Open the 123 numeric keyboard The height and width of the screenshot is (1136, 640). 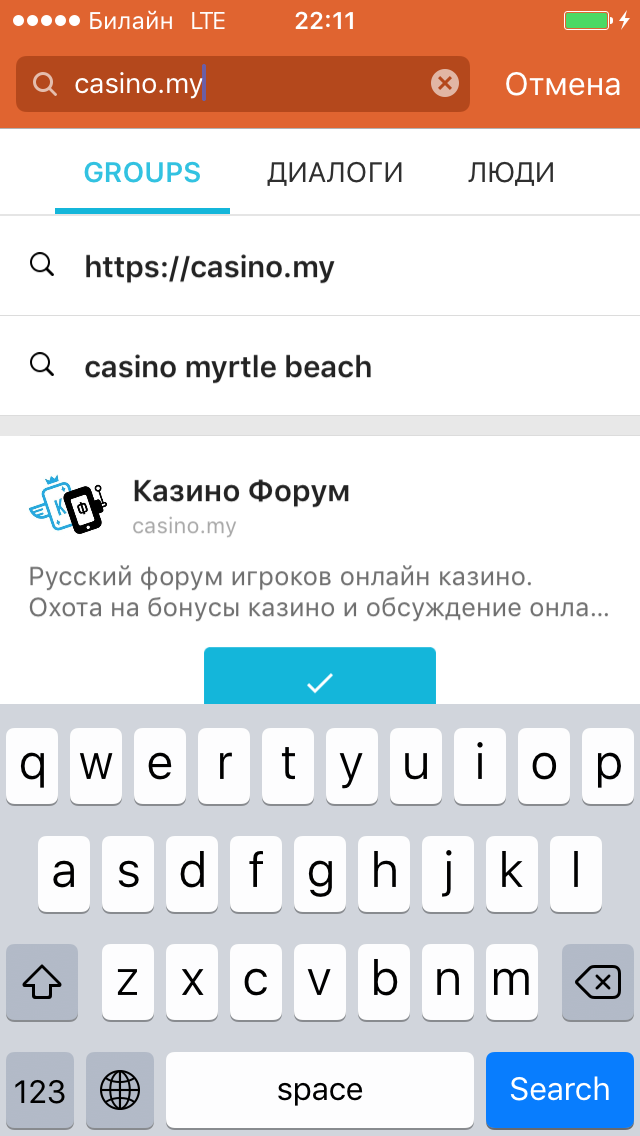(x=40, y=1089)
